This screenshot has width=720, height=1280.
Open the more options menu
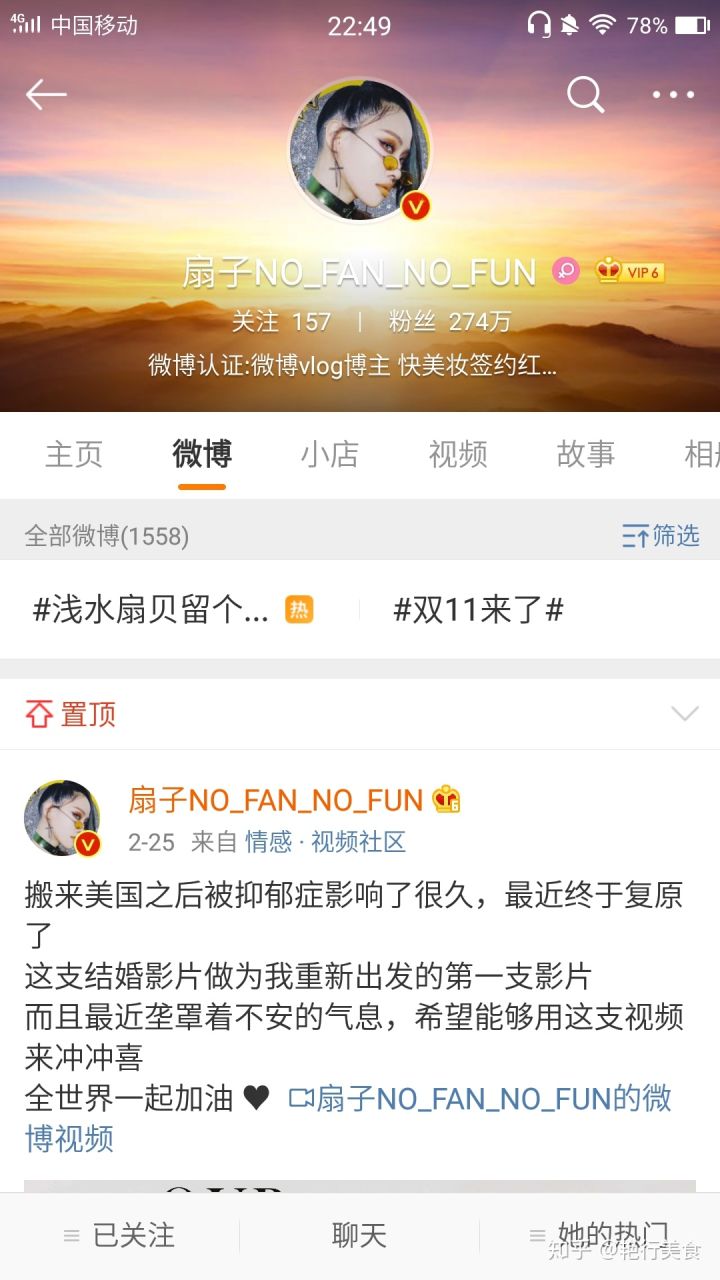(x=673, y=95)
